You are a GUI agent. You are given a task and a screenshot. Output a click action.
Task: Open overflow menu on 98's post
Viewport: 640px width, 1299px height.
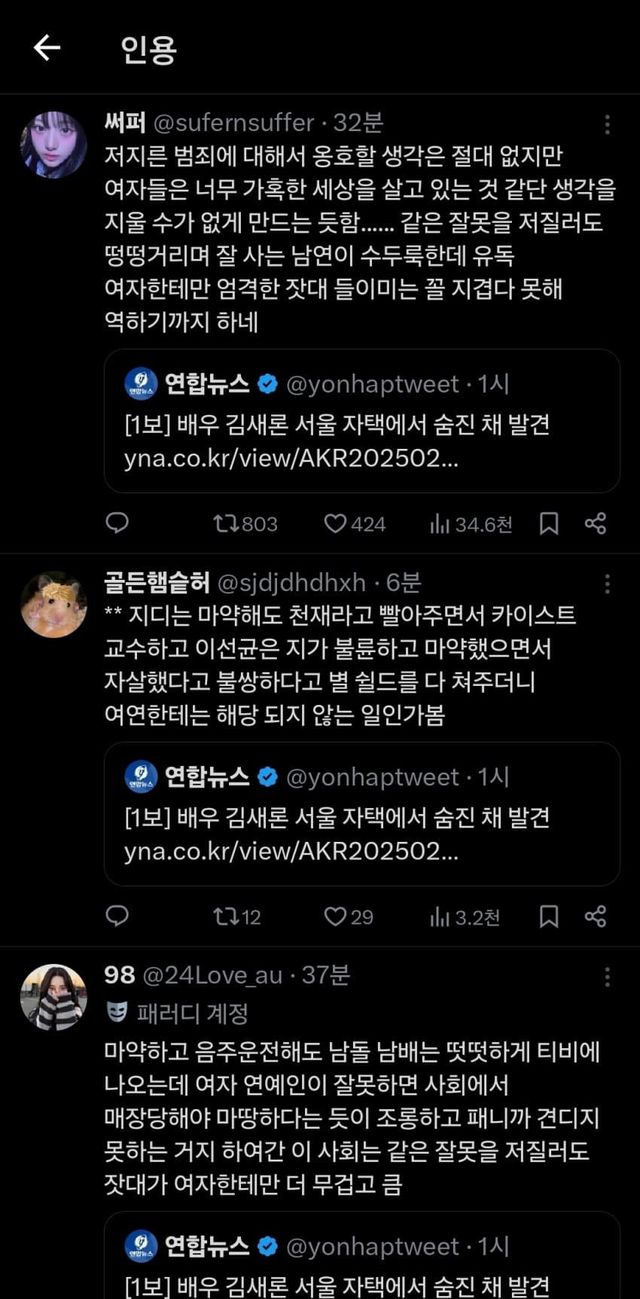pyautogui.click(x=607, y=976)
